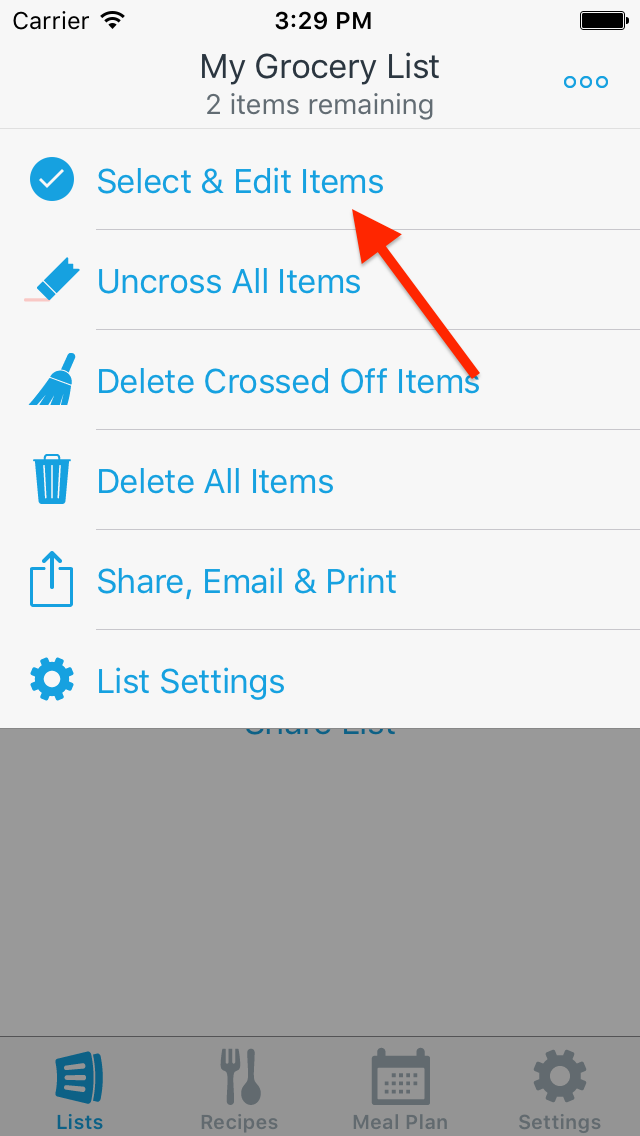The width and height of the screenshot is (640, 1136).
Task: Open List Settings
Action: 320,680
